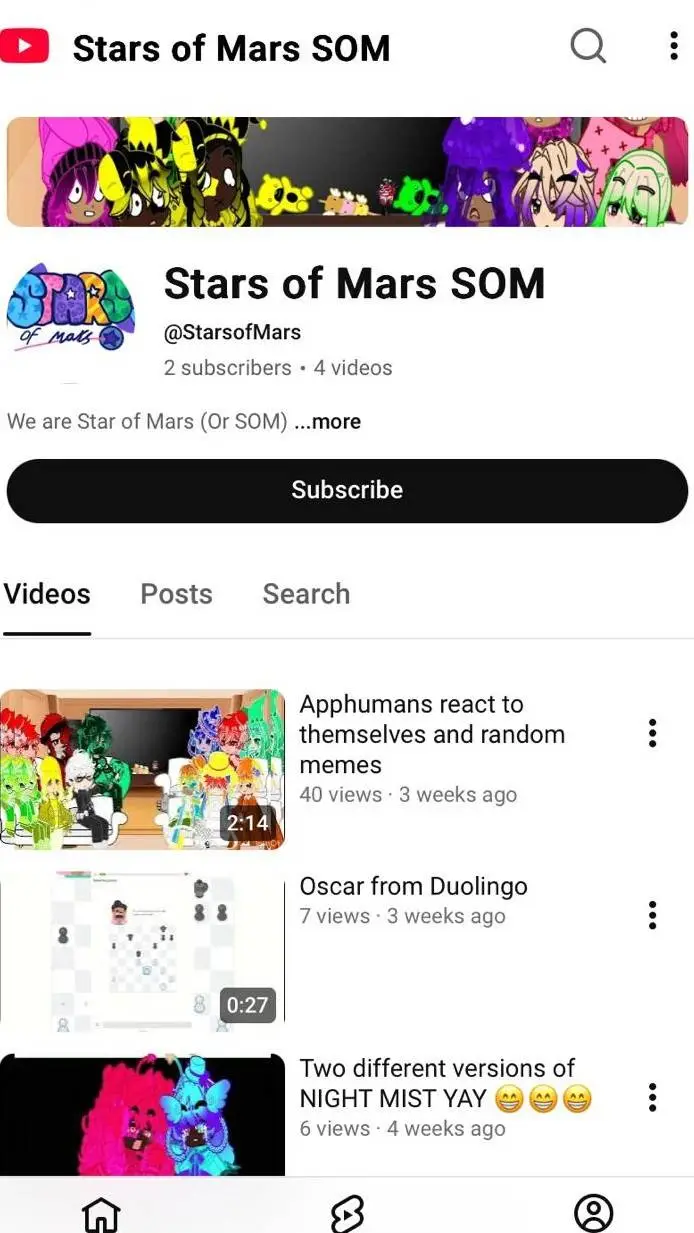Go to the Home tab in bottom navigation

[x=100, y=1213]
